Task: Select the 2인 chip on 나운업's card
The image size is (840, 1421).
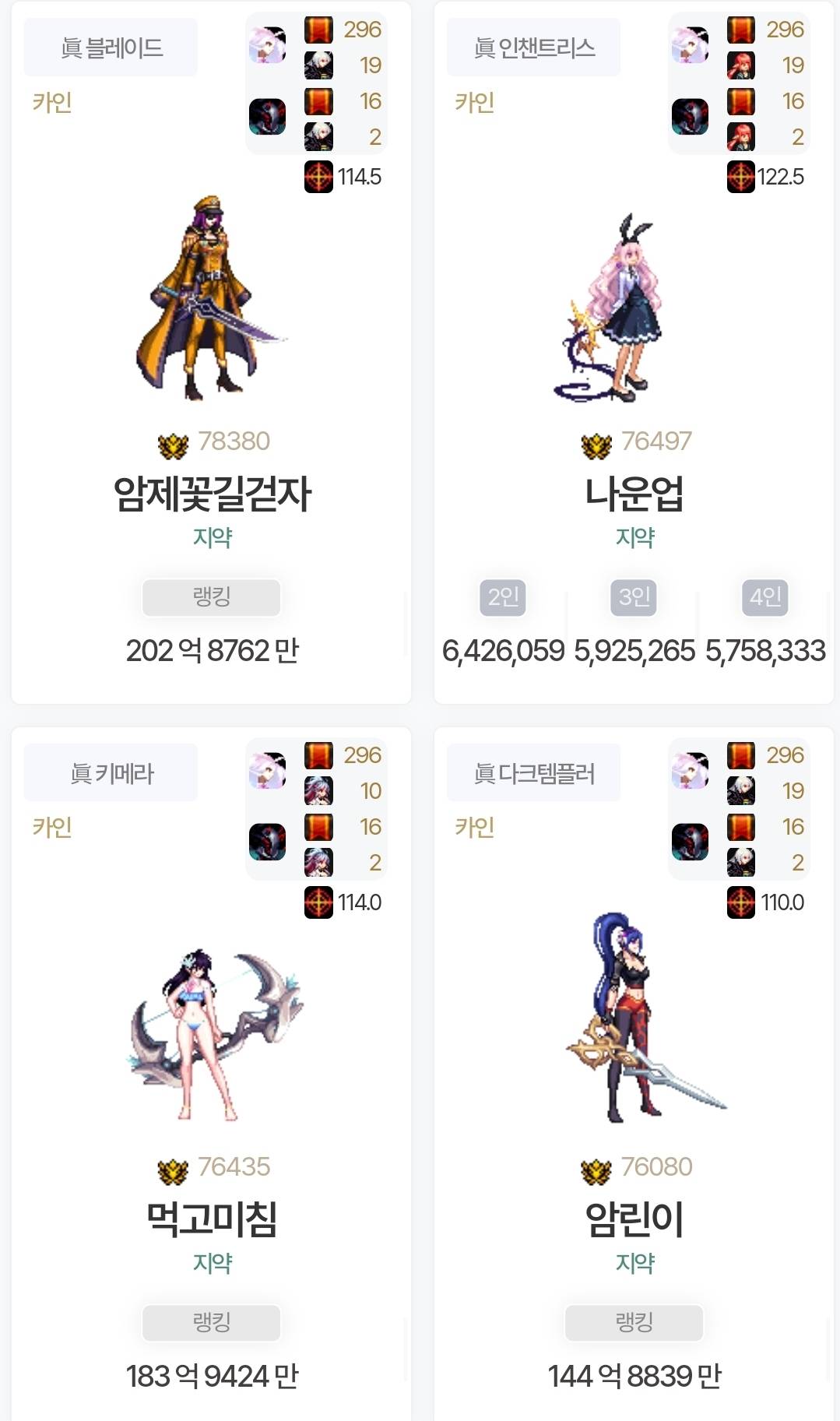Action: pos(503,597)
